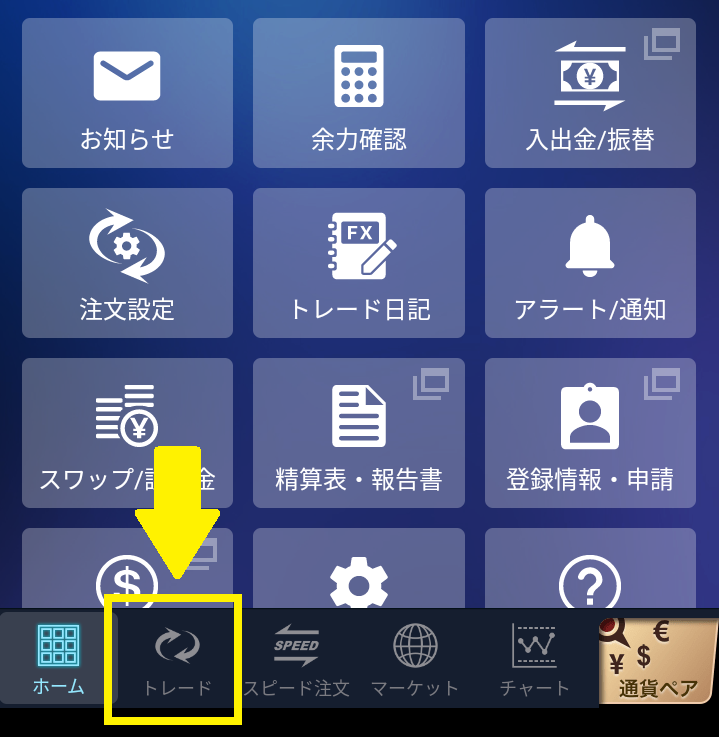This screenshot has width=719, height=737.
Task: Open 注文設定 order settings
Action: (x=126, y=263)
